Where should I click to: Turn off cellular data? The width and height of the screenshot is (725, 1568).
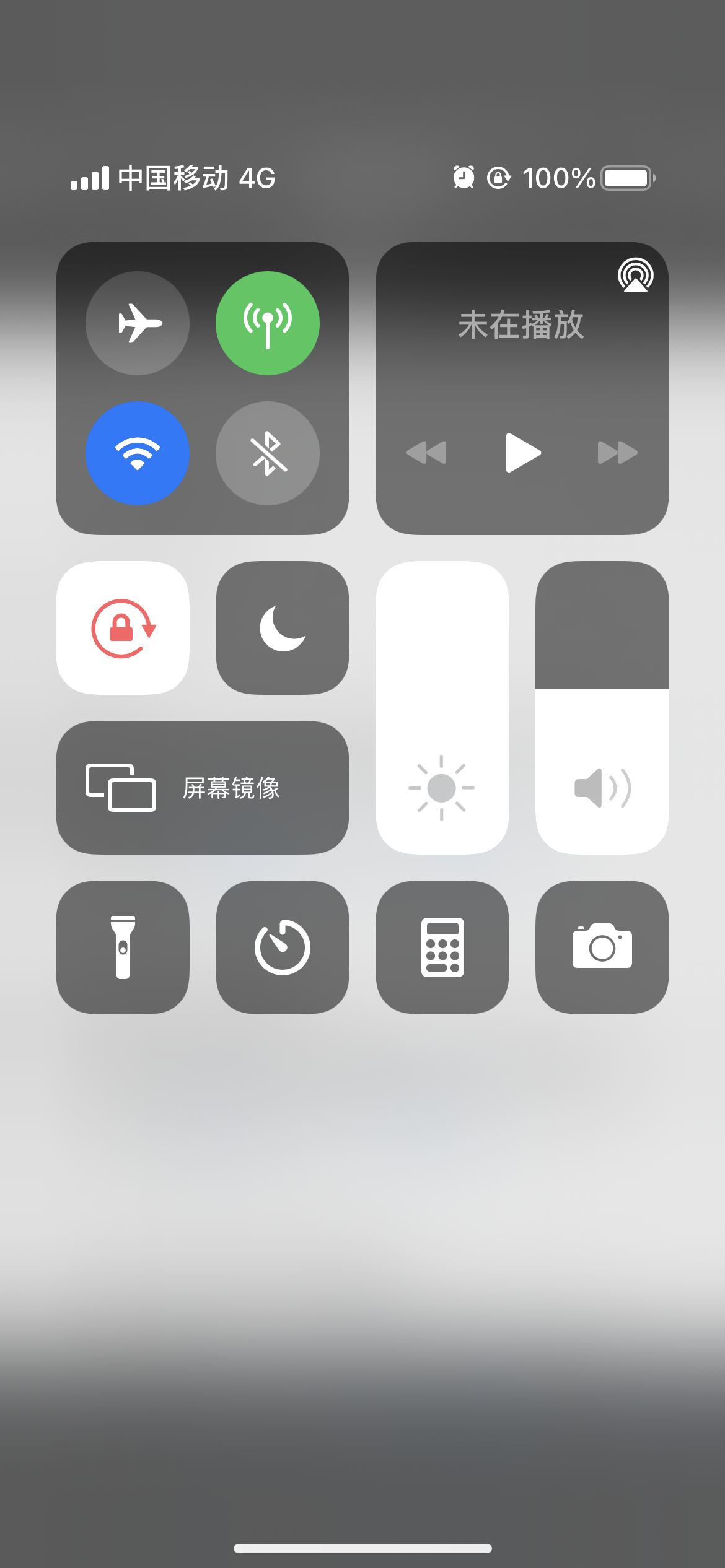(268, 323)
